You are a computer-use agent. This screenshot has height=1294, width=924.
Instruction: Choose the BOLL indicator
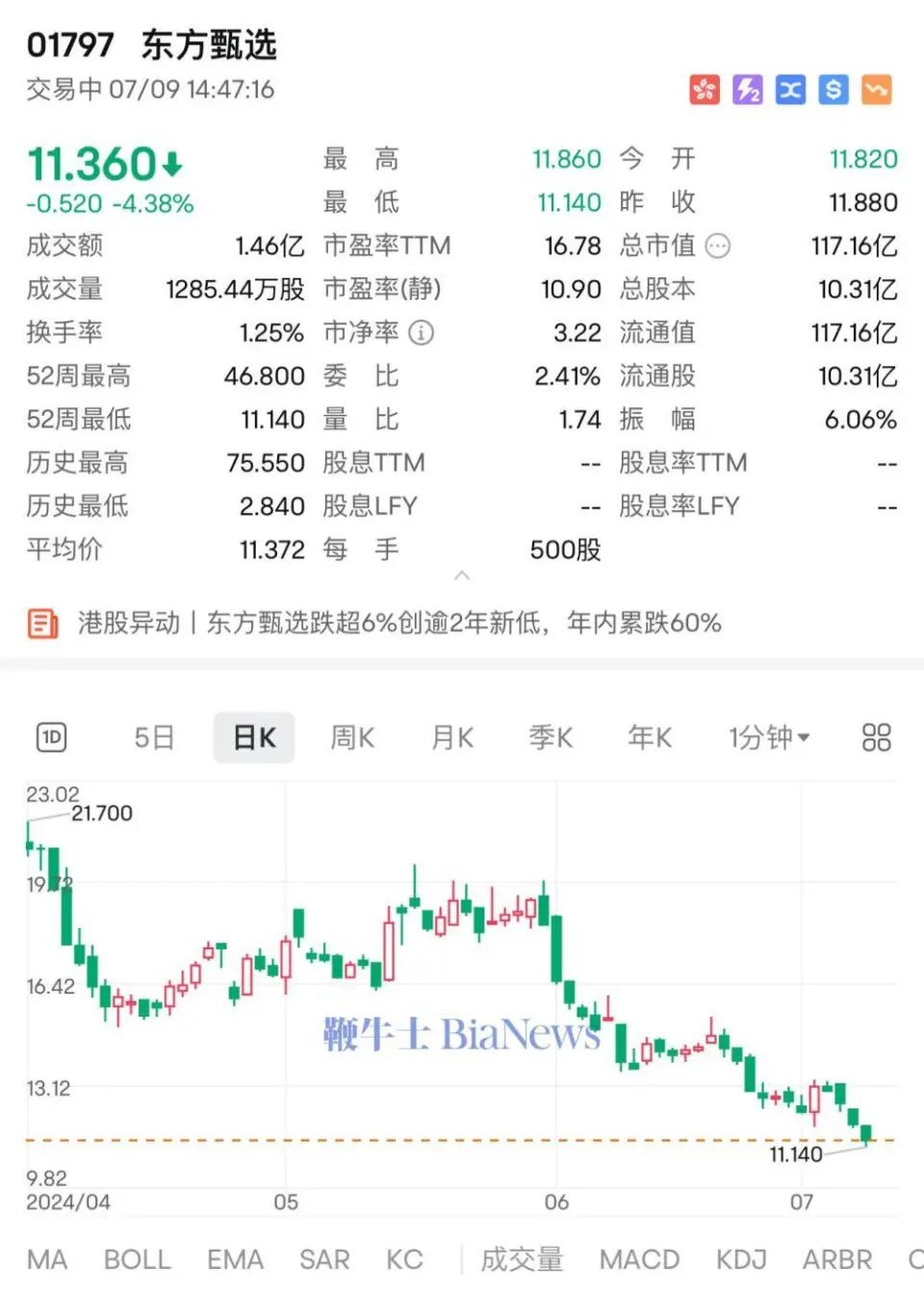click(x=137, y=1259)
